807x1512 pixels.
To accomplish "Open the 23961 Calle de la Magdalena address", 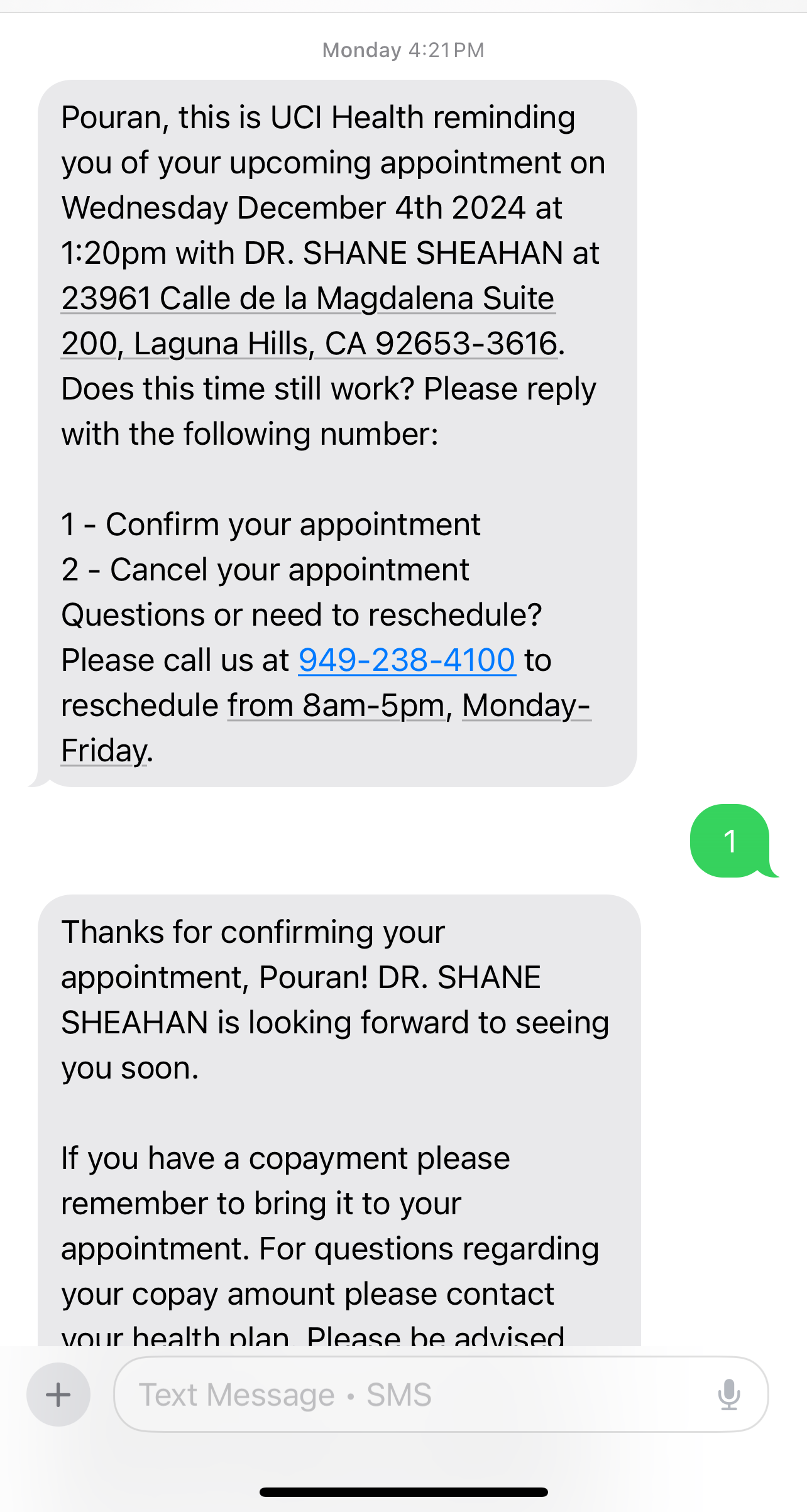I will [x=308, y=298].
